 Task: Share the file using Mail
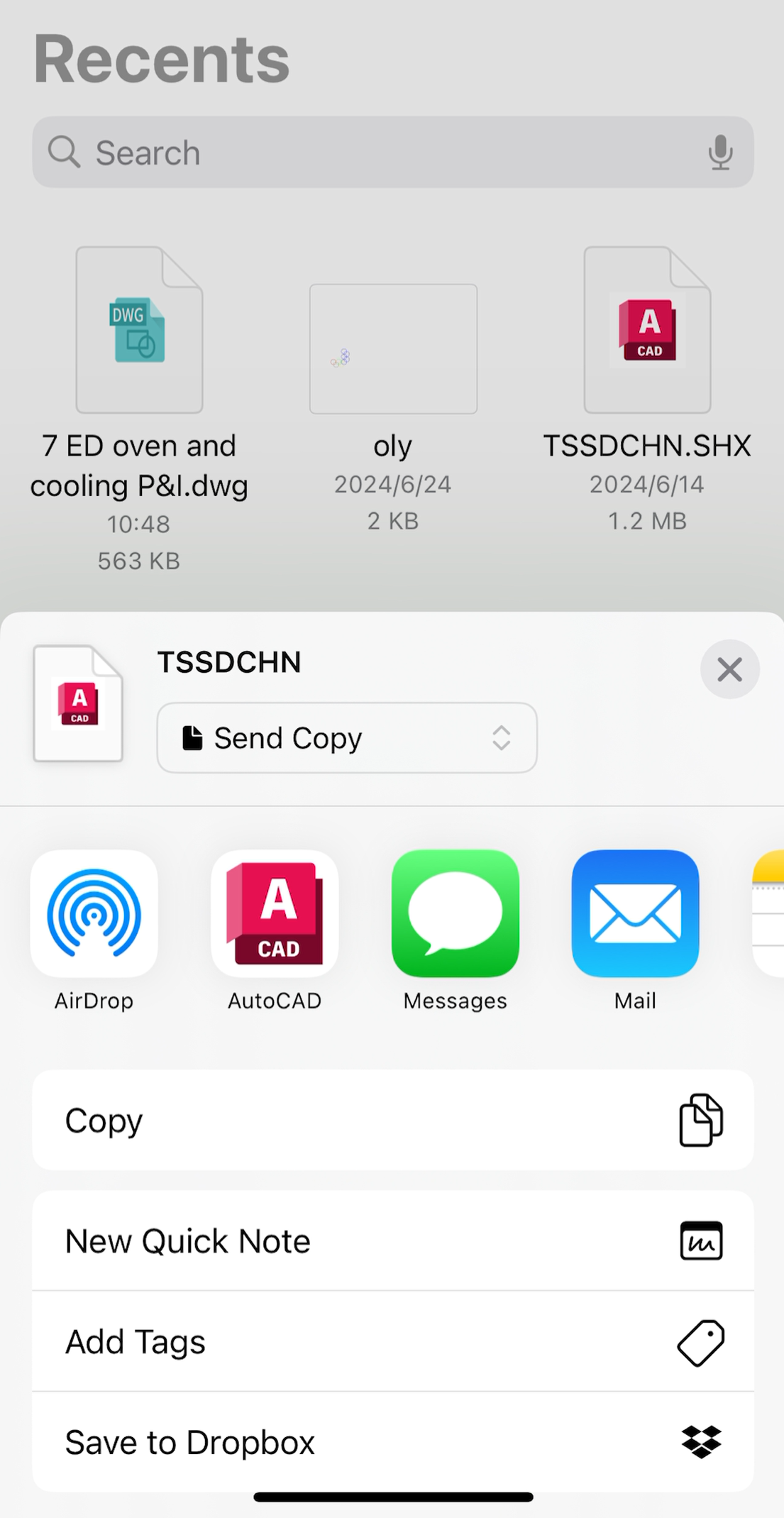(635, 914)
